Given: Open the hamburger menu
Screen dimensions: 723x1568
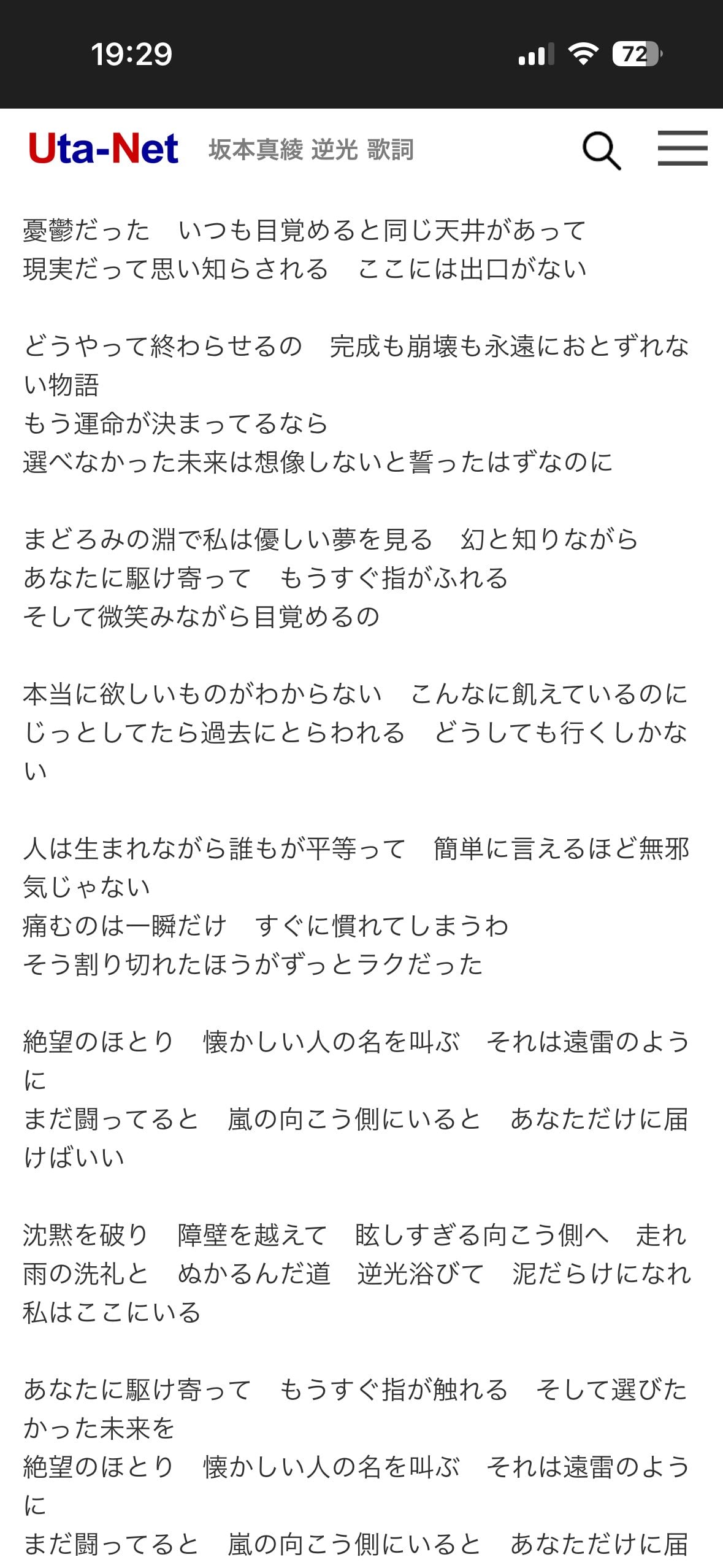Looking at the screenshot, I should pos(682,148).
